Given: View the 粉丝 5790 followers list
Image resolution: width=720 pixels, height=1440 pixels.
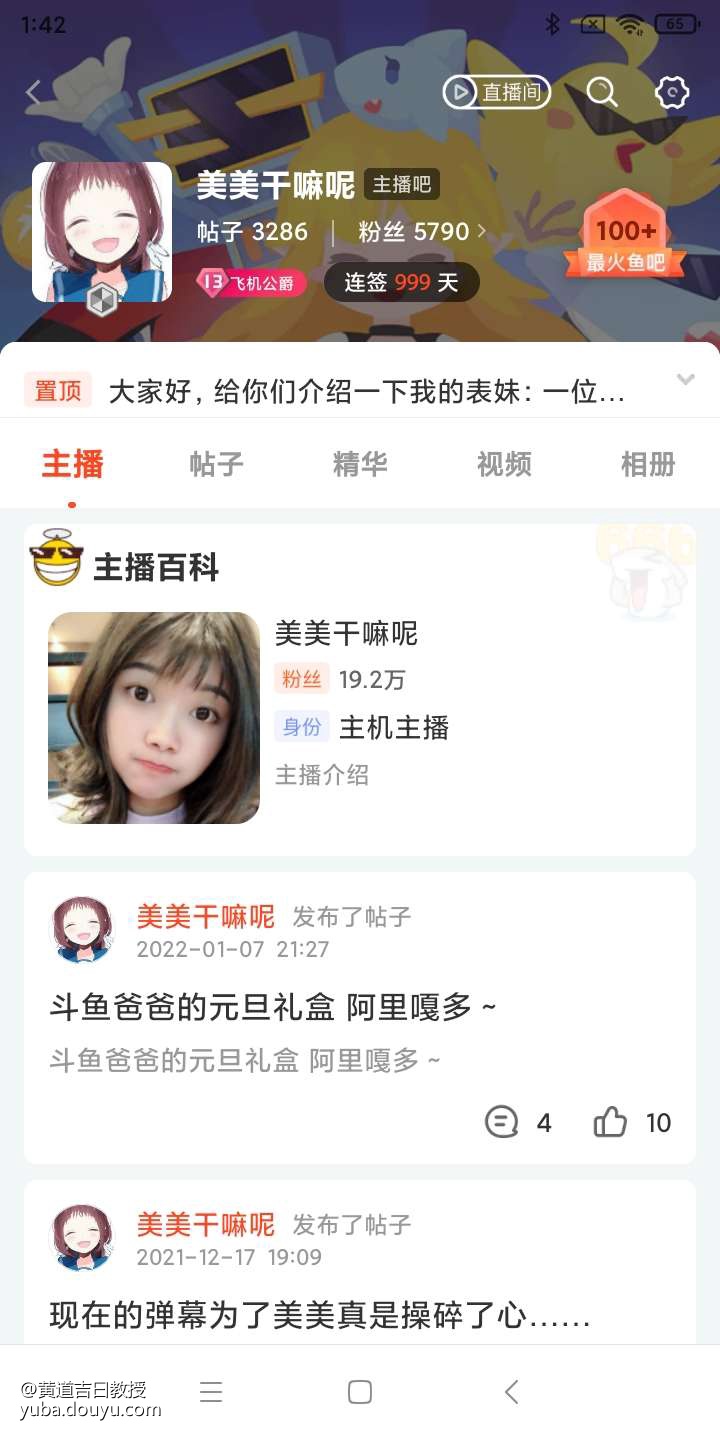Looking at the screenshot, I should (x=422, y=232).
